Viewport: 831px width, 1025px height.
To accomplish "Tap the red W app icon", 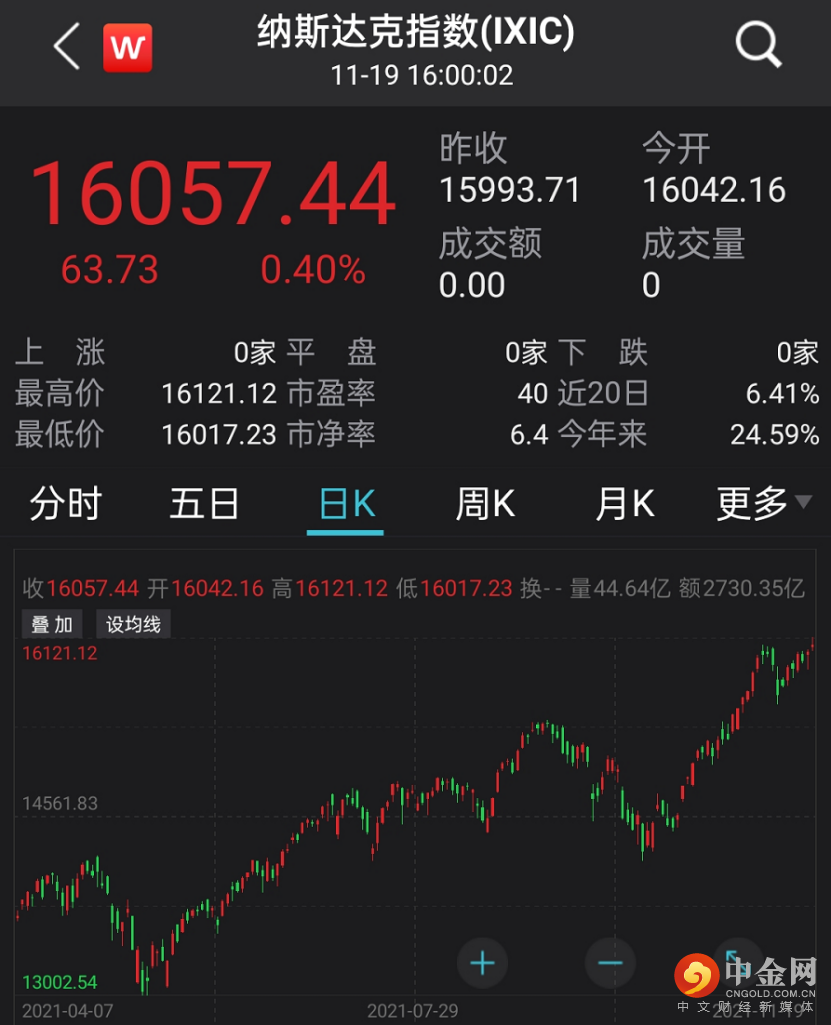I will click(x=128, y=47).
